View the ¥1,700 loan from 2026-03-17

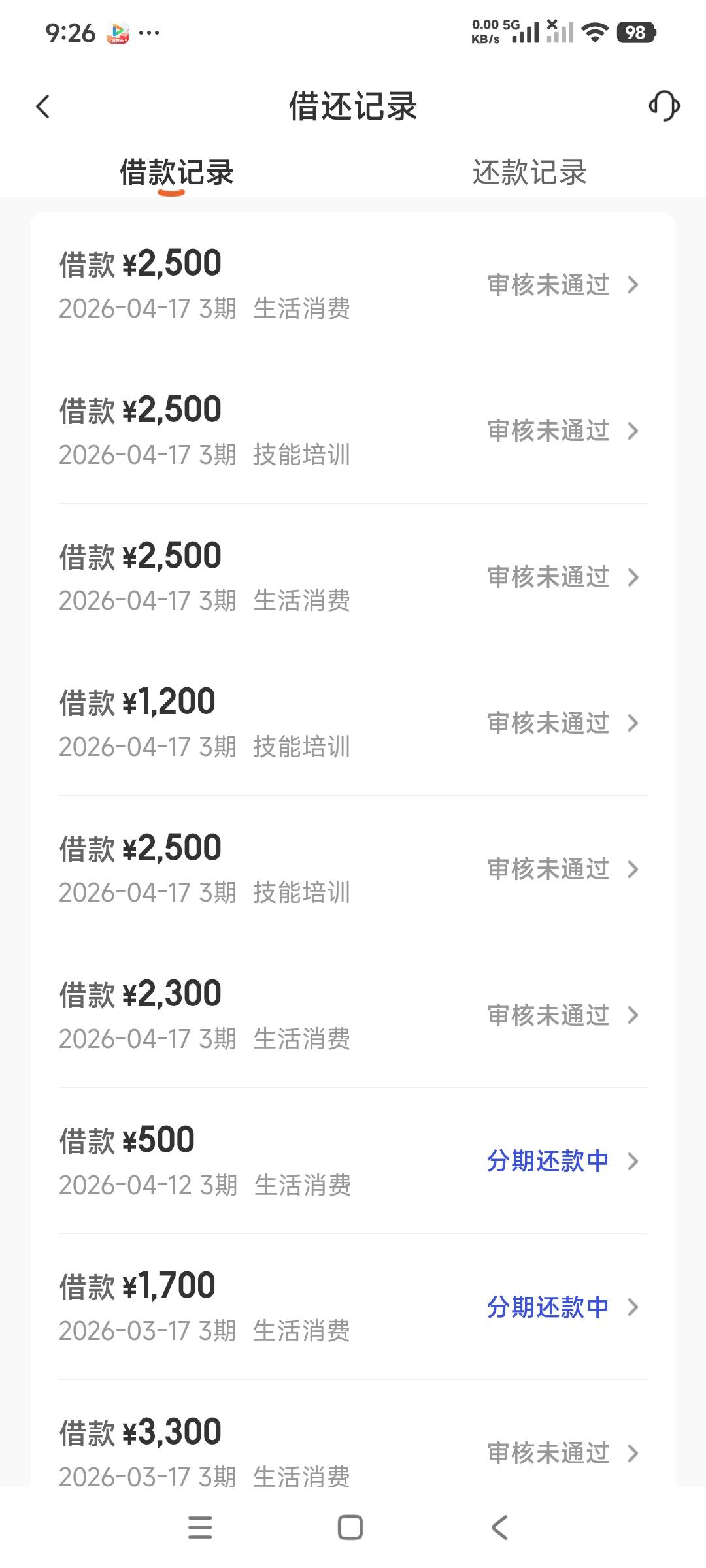(353, 1307)
